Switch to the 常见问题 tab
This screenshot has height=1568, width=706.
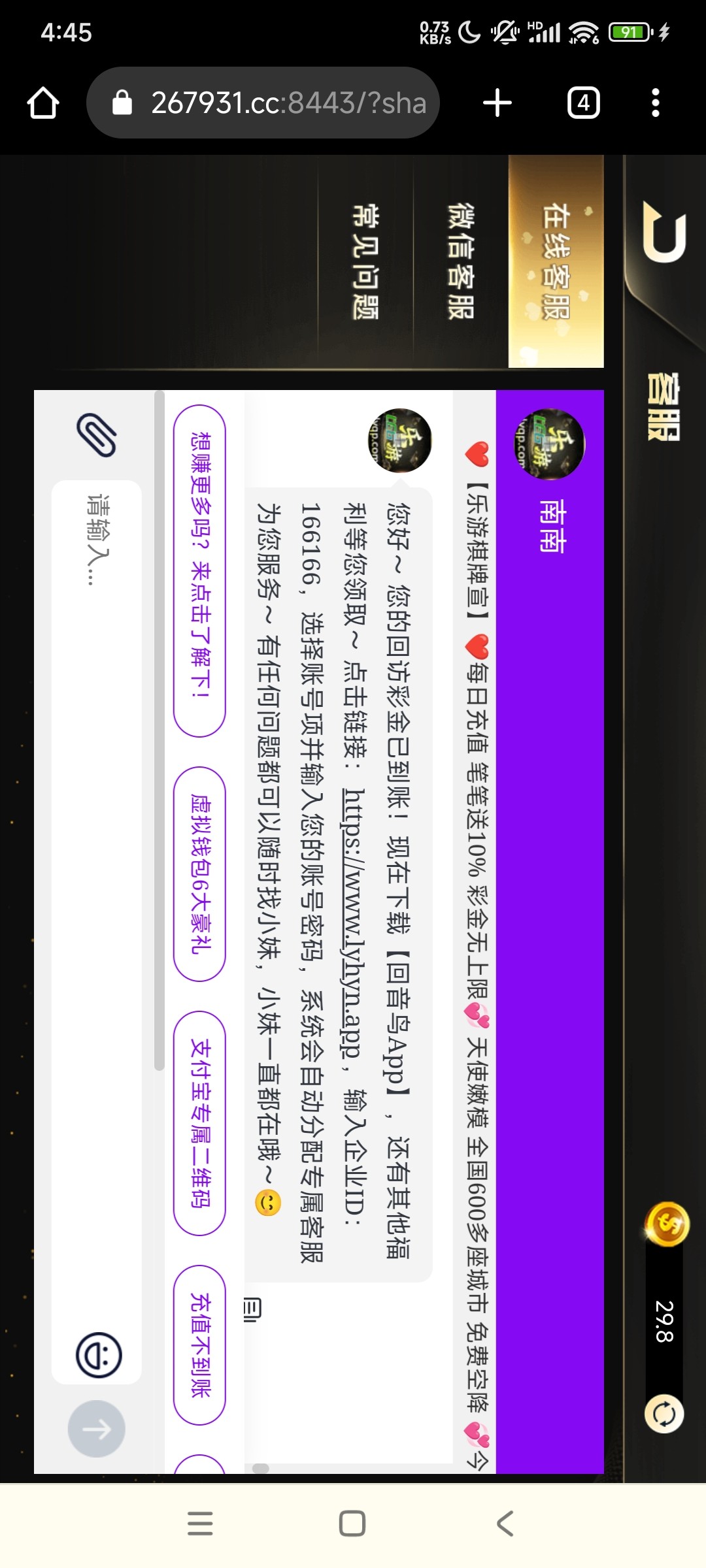tap(365, 261)
